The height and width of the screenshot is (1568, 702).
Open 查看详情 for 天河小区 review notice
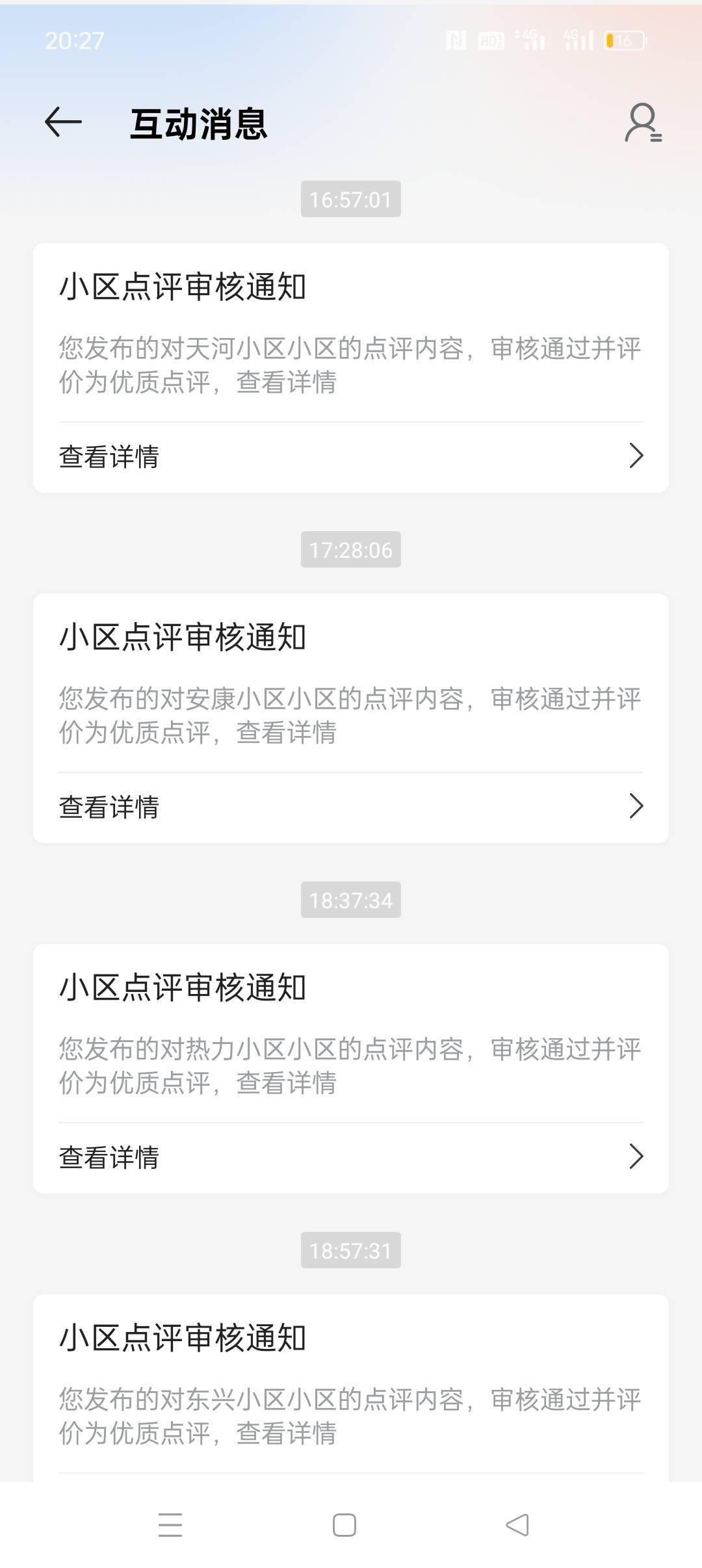(351, 456)
